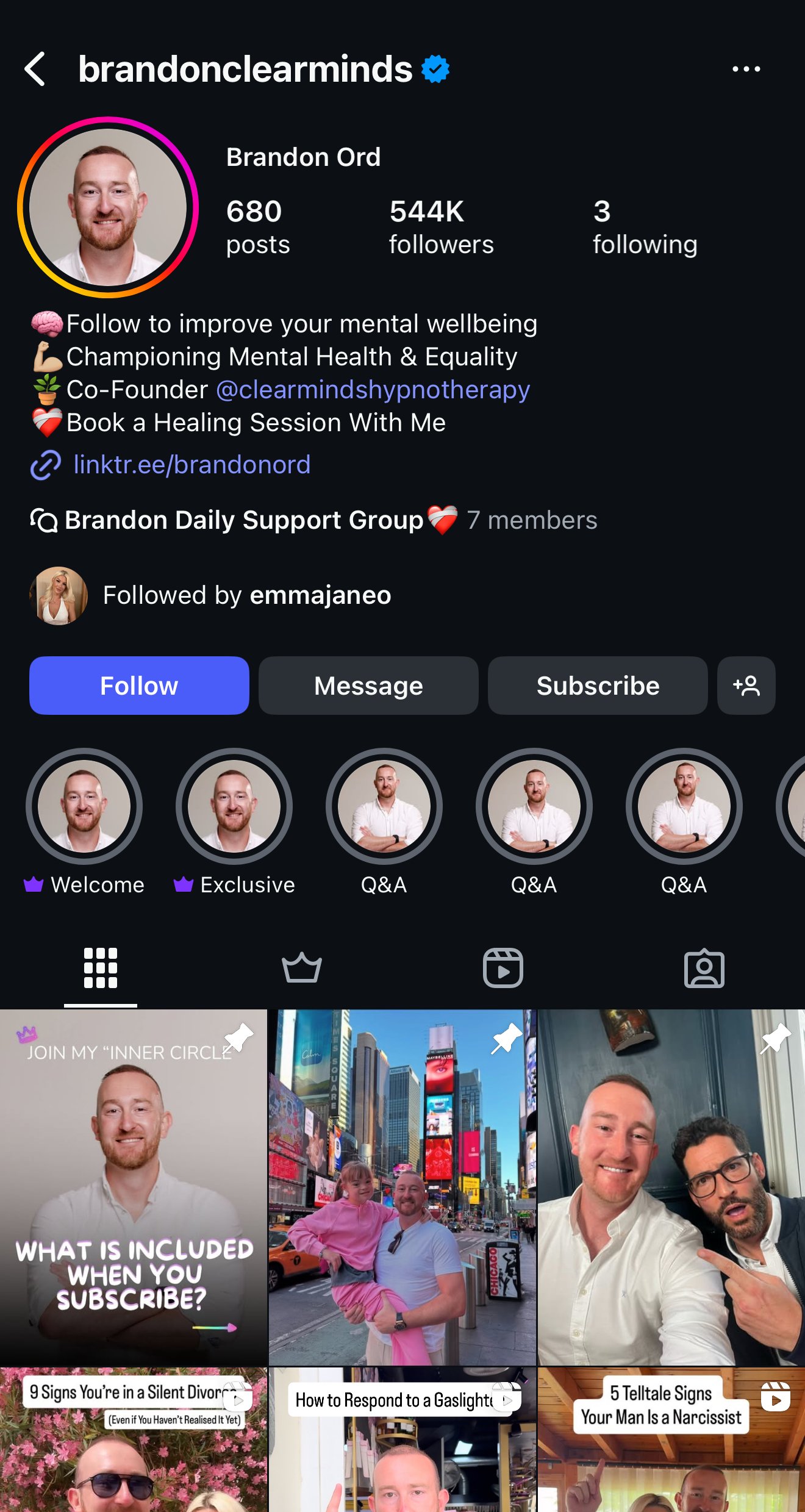Go back using the top-left arrow
This screenshot has height=1512, width=805.
tap(35, 69)
